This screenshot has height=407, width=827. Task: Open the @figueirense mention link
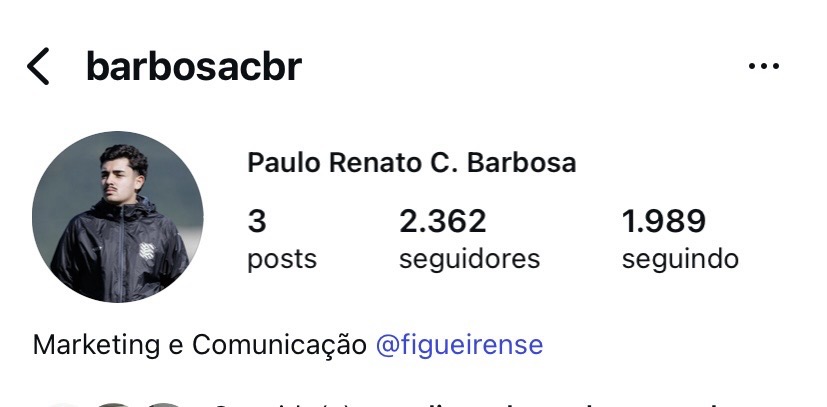(x=459, y=345)
